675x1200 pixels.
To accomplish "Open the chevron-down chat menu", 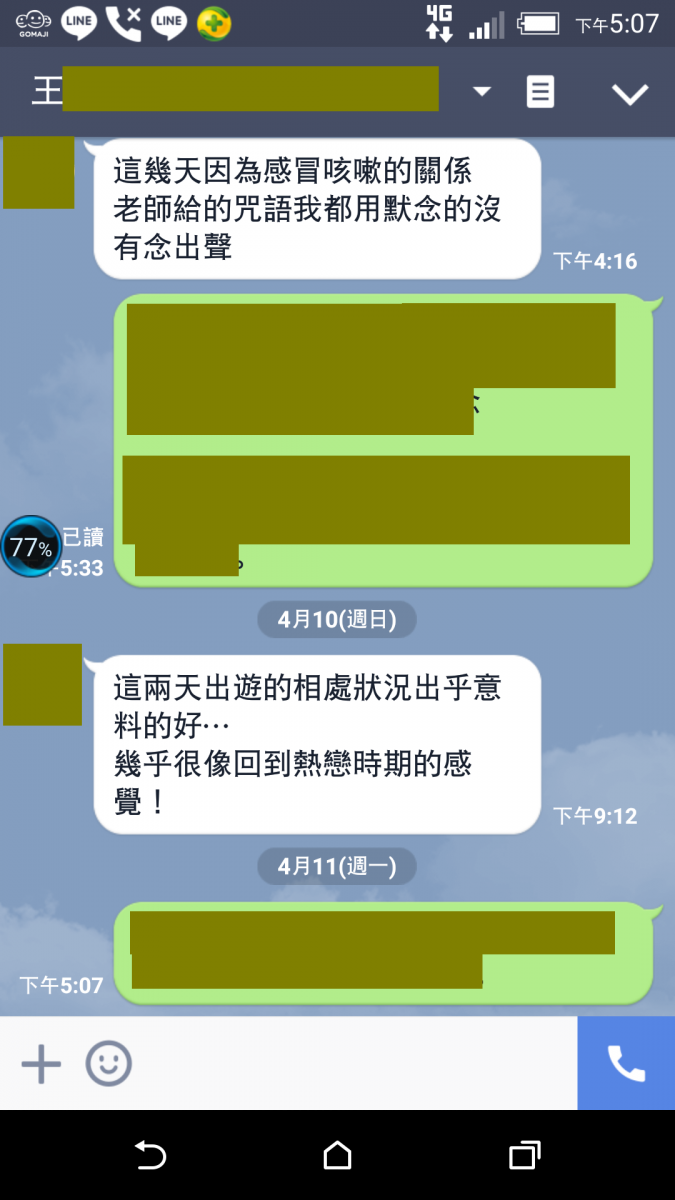I will click(x=630, y=93).
